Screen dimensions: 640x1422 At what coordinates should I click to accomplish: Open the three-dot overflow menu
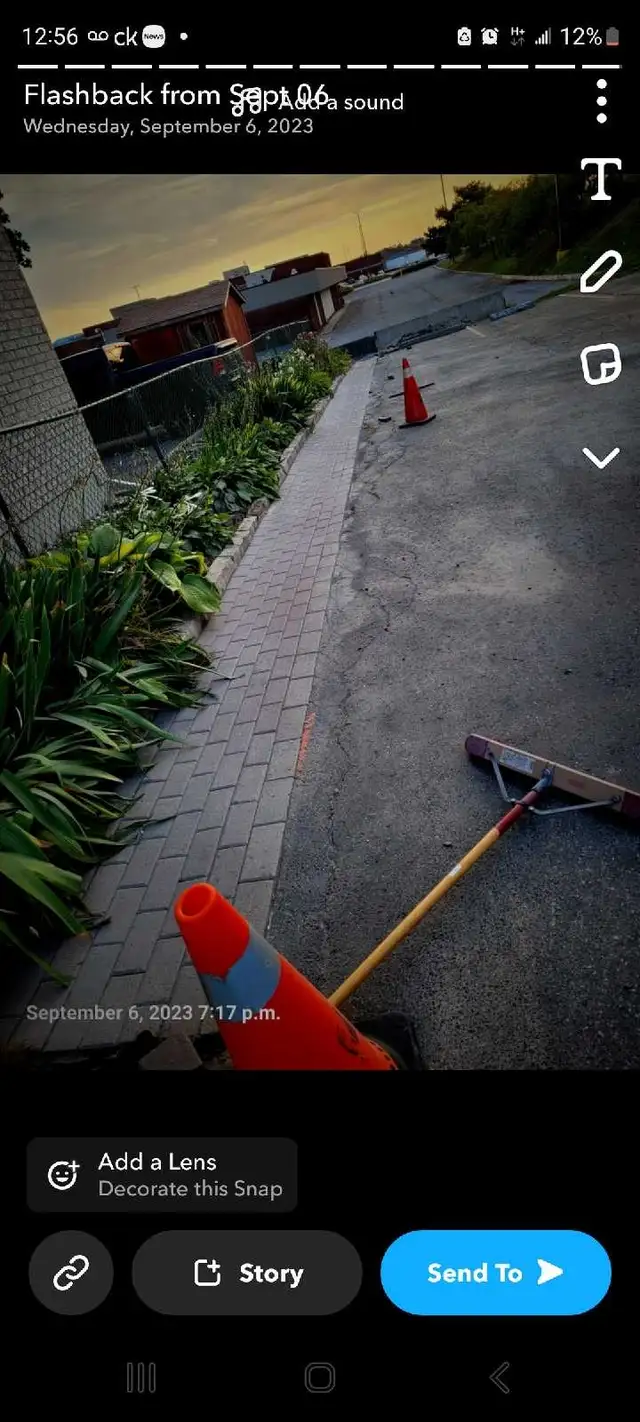tap(601, 101)
